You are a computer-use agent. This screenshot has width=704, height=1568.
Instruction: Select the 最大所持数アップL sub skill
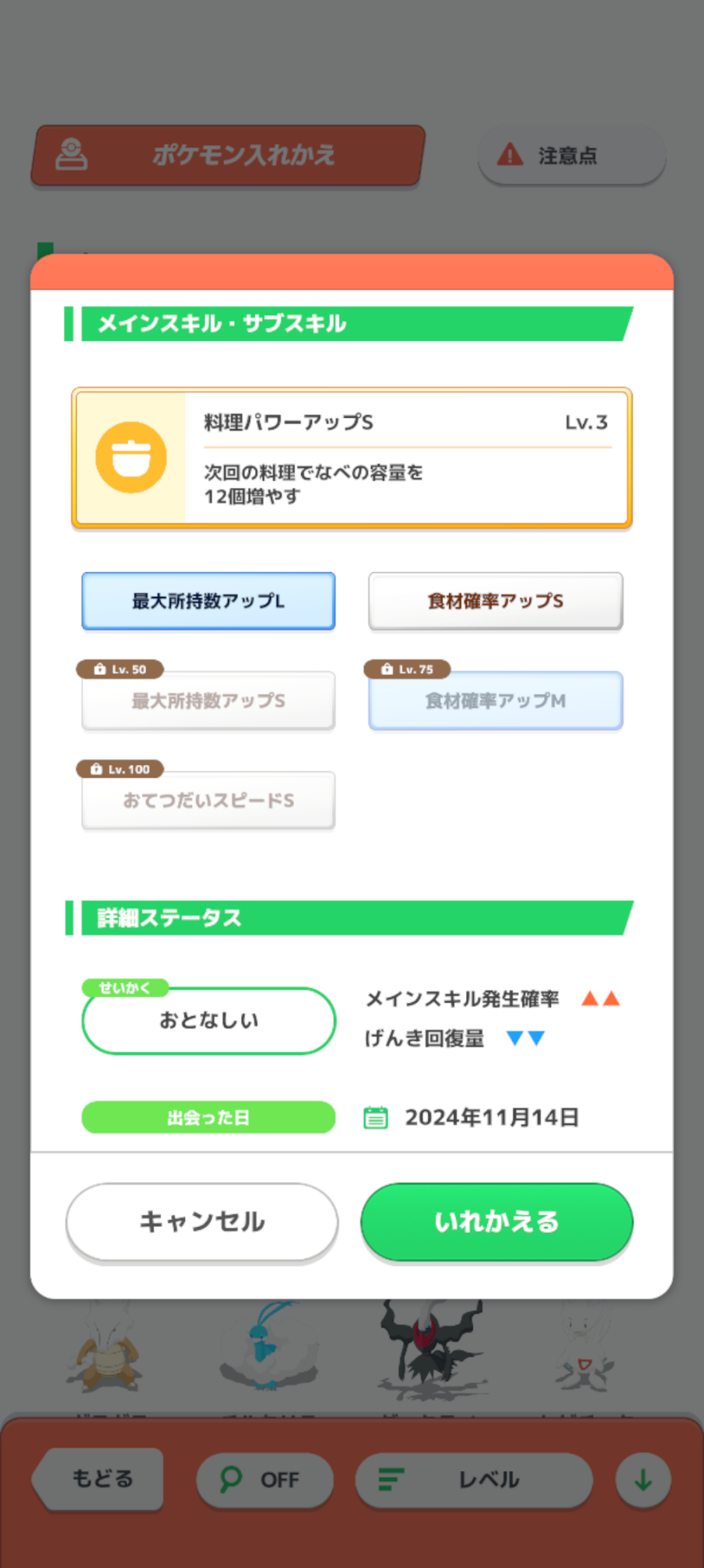[209, 601]
